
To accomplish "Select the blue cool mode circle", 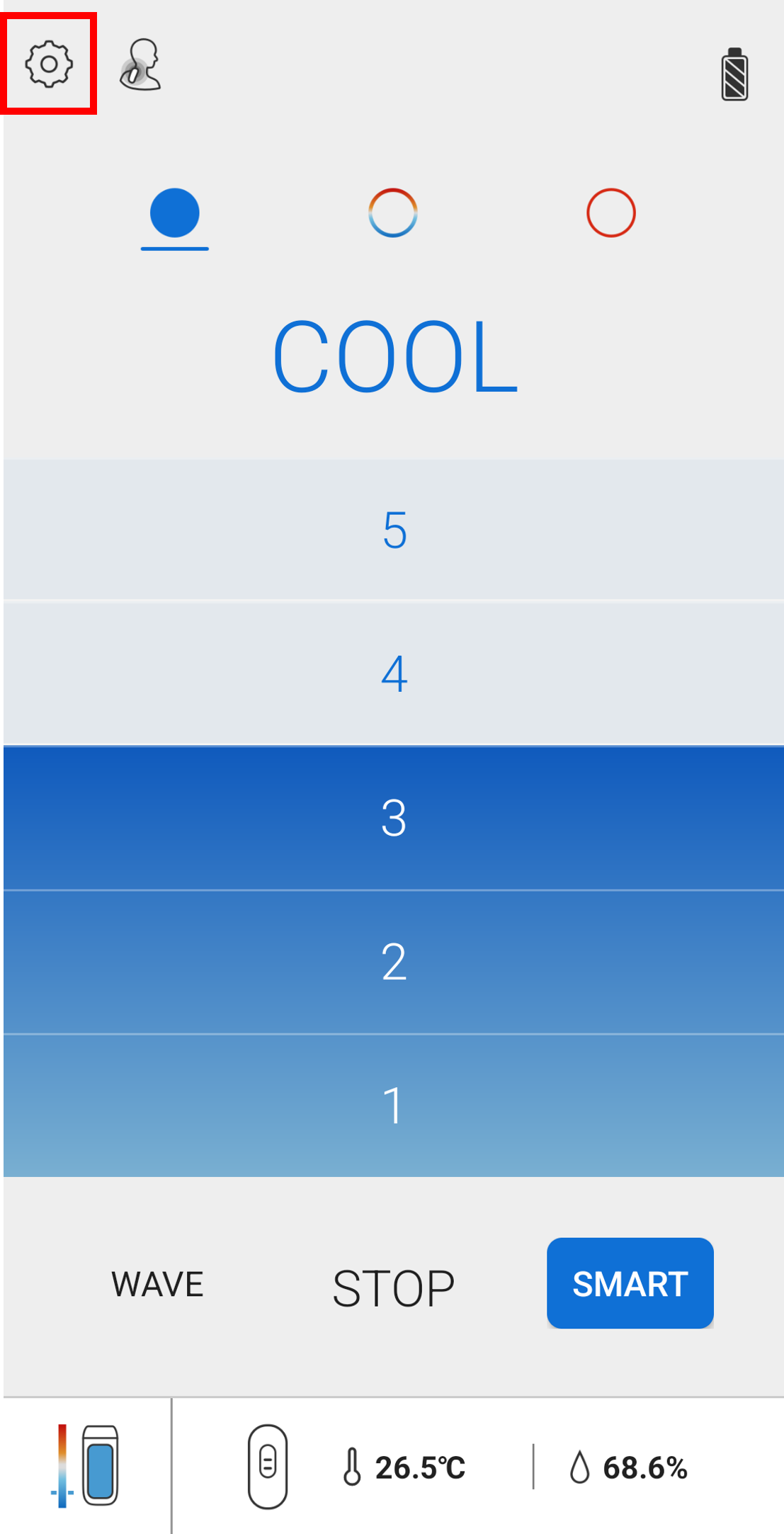I will tap(174, 213).
